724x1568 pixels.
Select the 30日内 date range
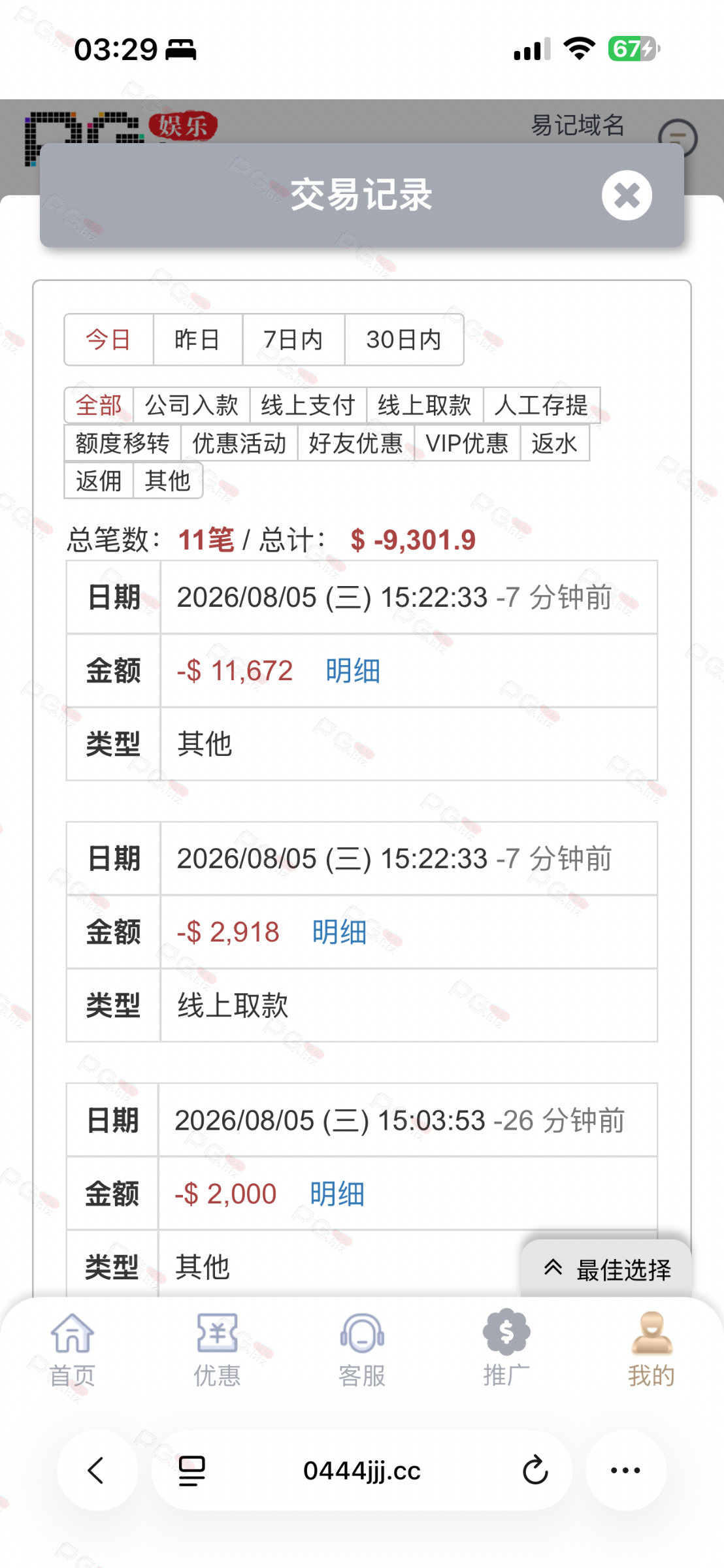point(404,340)
